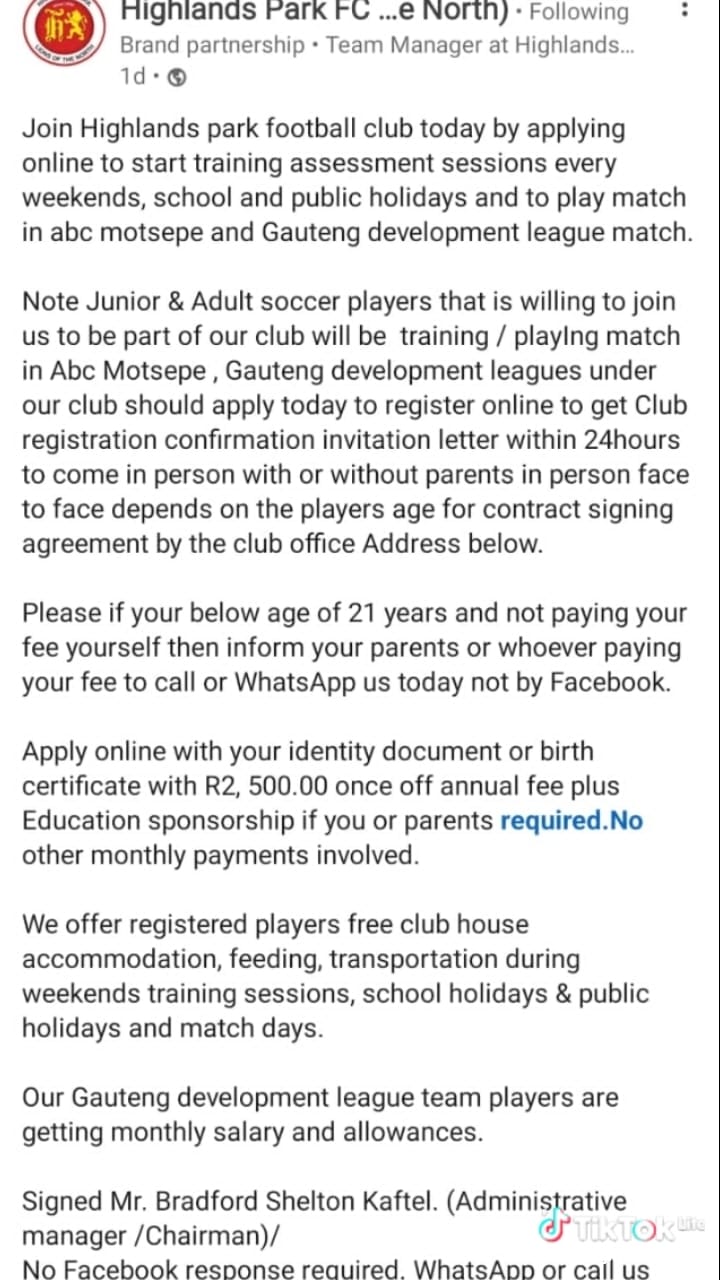This screenshot has height=1280, width=720.
Task: Open the post's three-dot overflow menu
Action: 684,11
